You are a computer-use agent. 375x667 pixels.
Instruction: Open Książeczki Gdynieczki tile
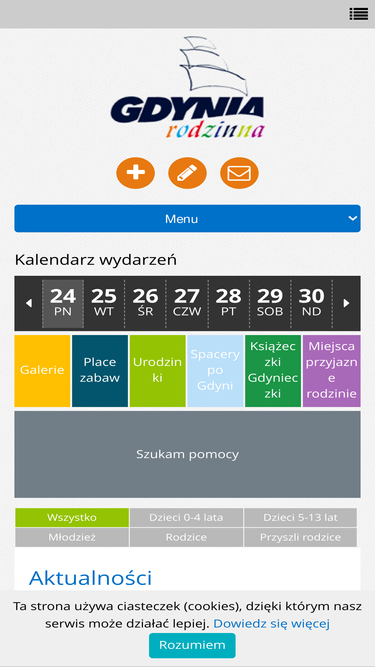click(273, 371)
